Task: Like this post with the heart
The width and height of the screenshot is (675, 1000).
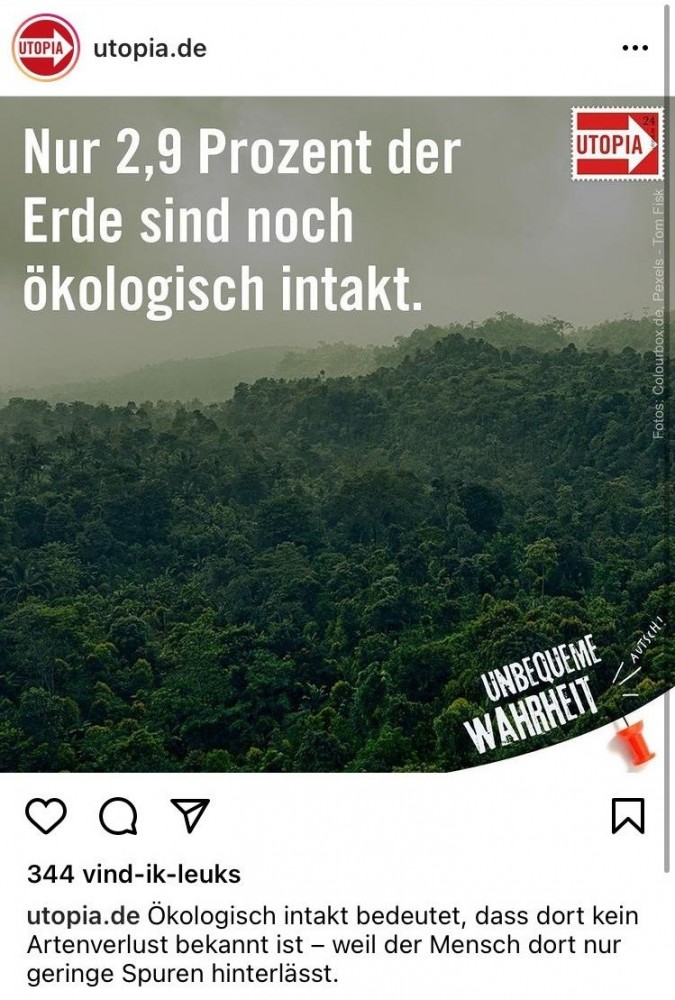Action: click(46, 816)
